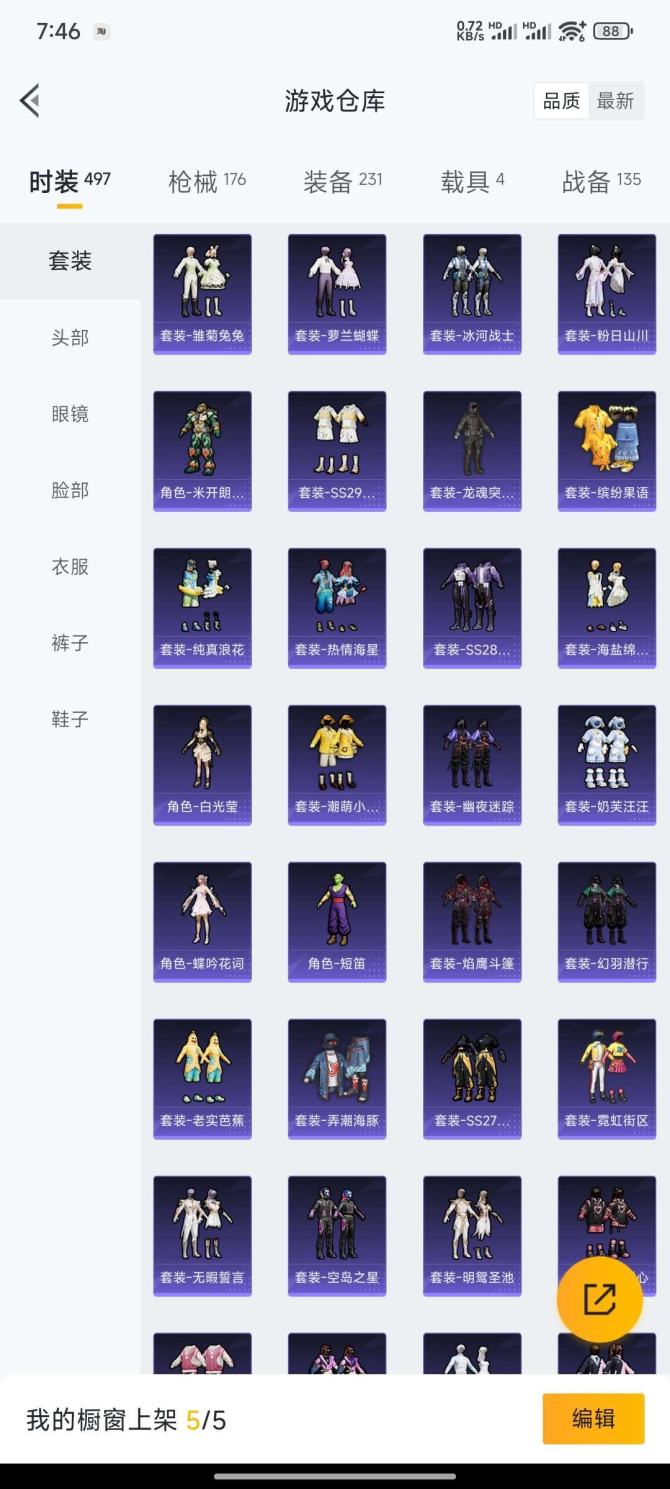Open the 套装-雏菊兔兔 item
This screenshot has width=670, height=1489.
202,293
